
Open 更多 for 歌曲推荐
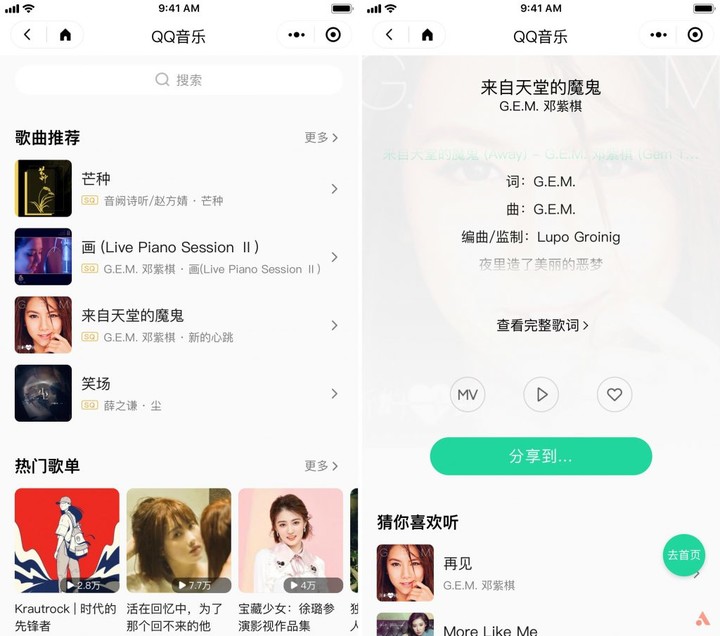(321, 138)
